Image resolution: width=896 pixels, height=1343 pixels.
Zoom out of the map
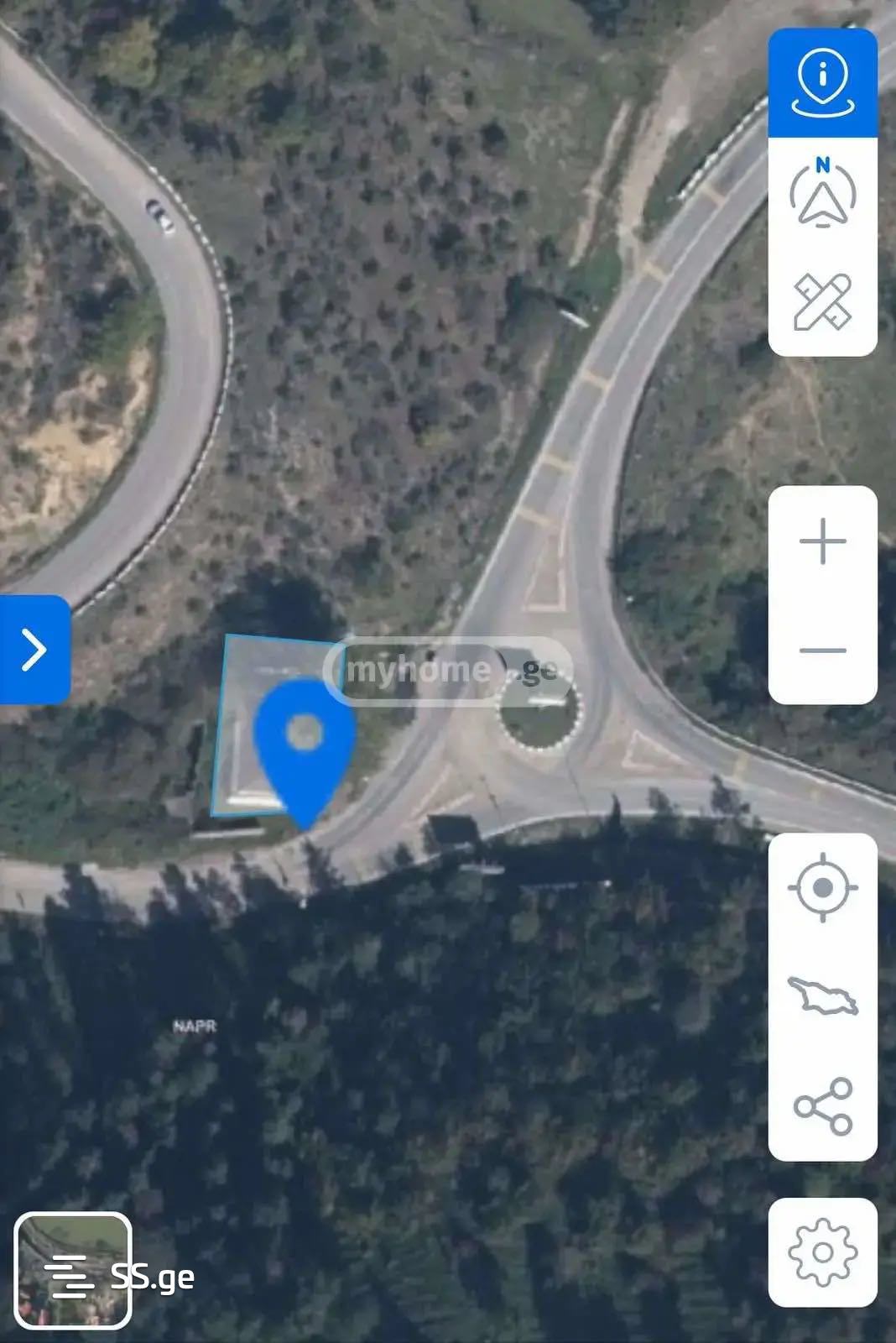[822, 650]
